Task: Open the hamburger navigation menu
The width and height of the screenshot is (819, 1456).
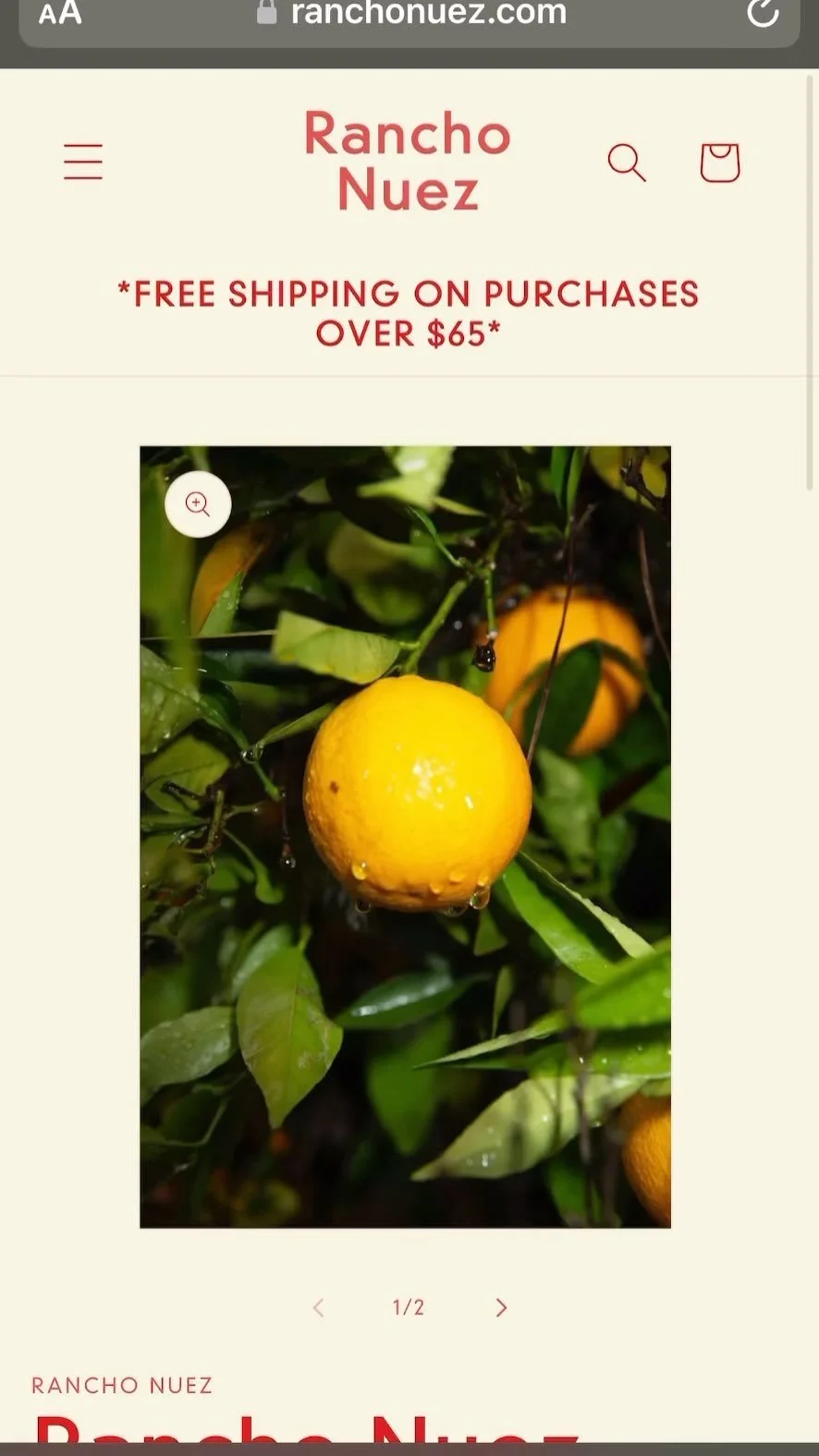Action: pyautogui.click(x=83, y=162)
